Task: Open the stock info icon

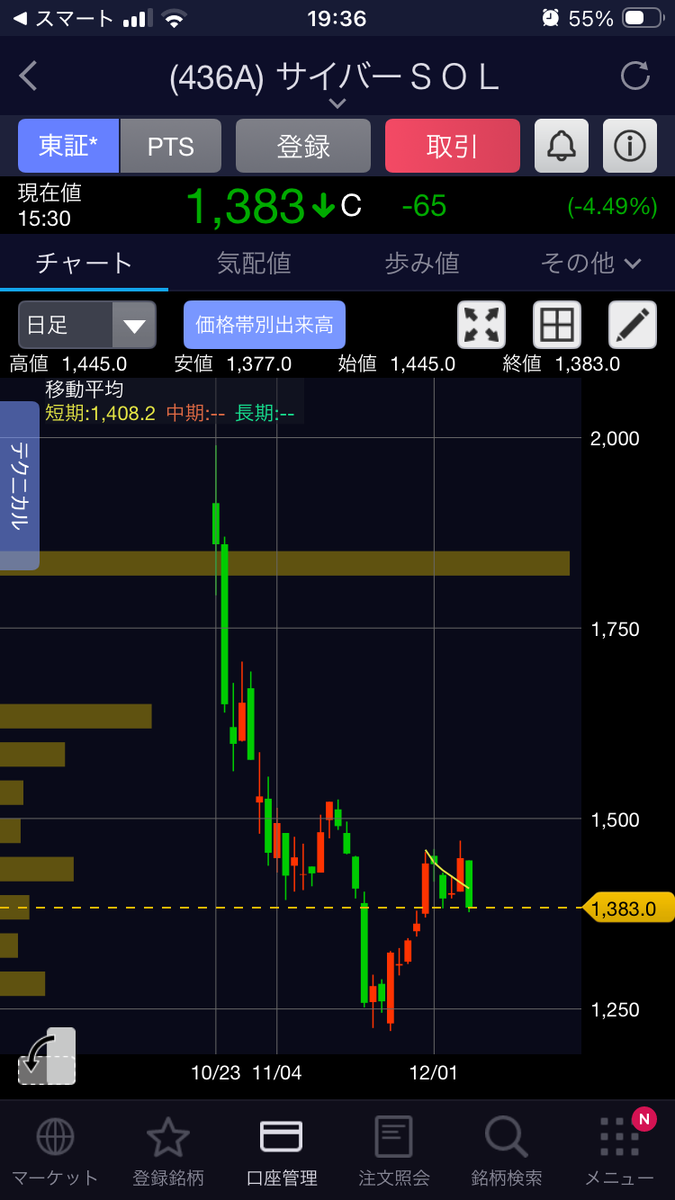Action: tap(630, 146)
